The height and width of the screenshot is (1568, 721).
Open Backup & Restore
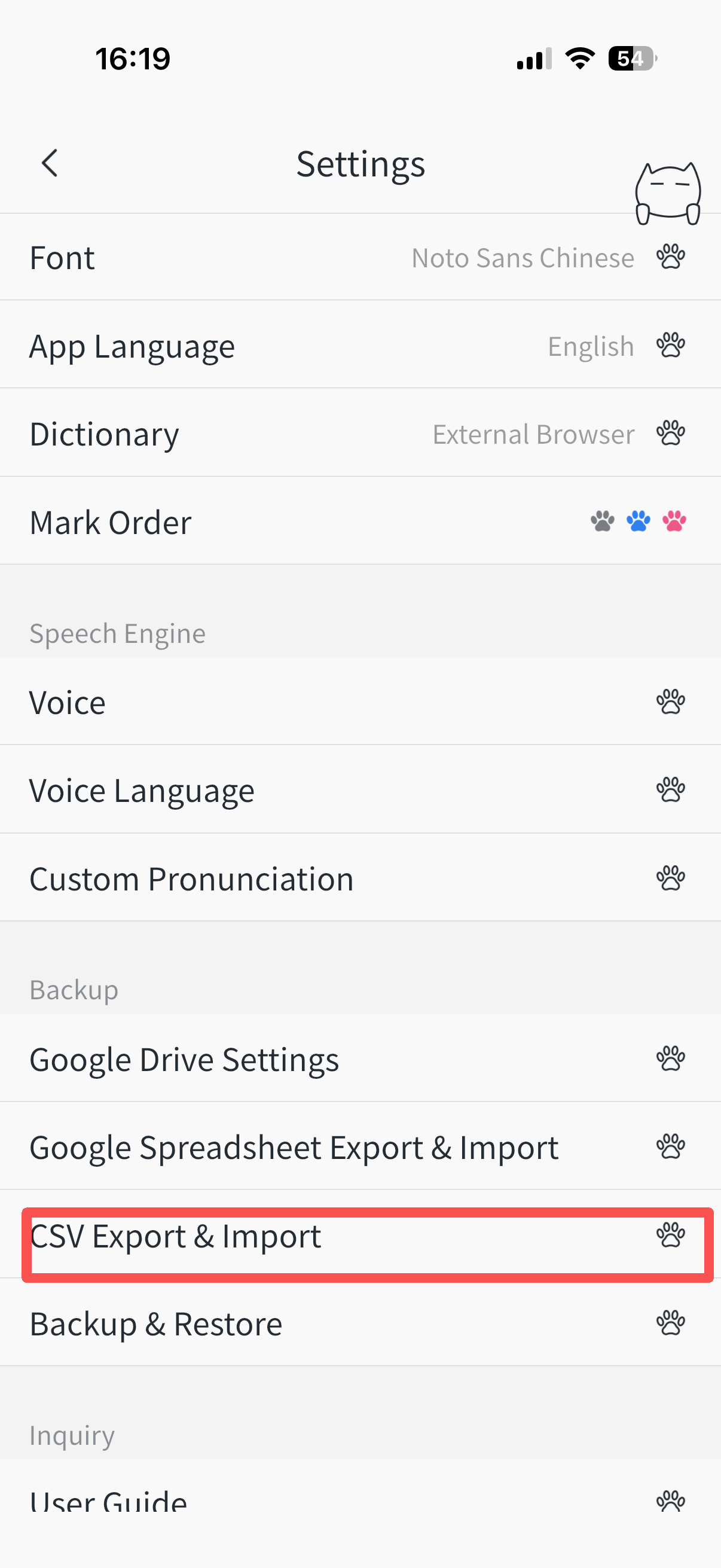coord(360,1323)
